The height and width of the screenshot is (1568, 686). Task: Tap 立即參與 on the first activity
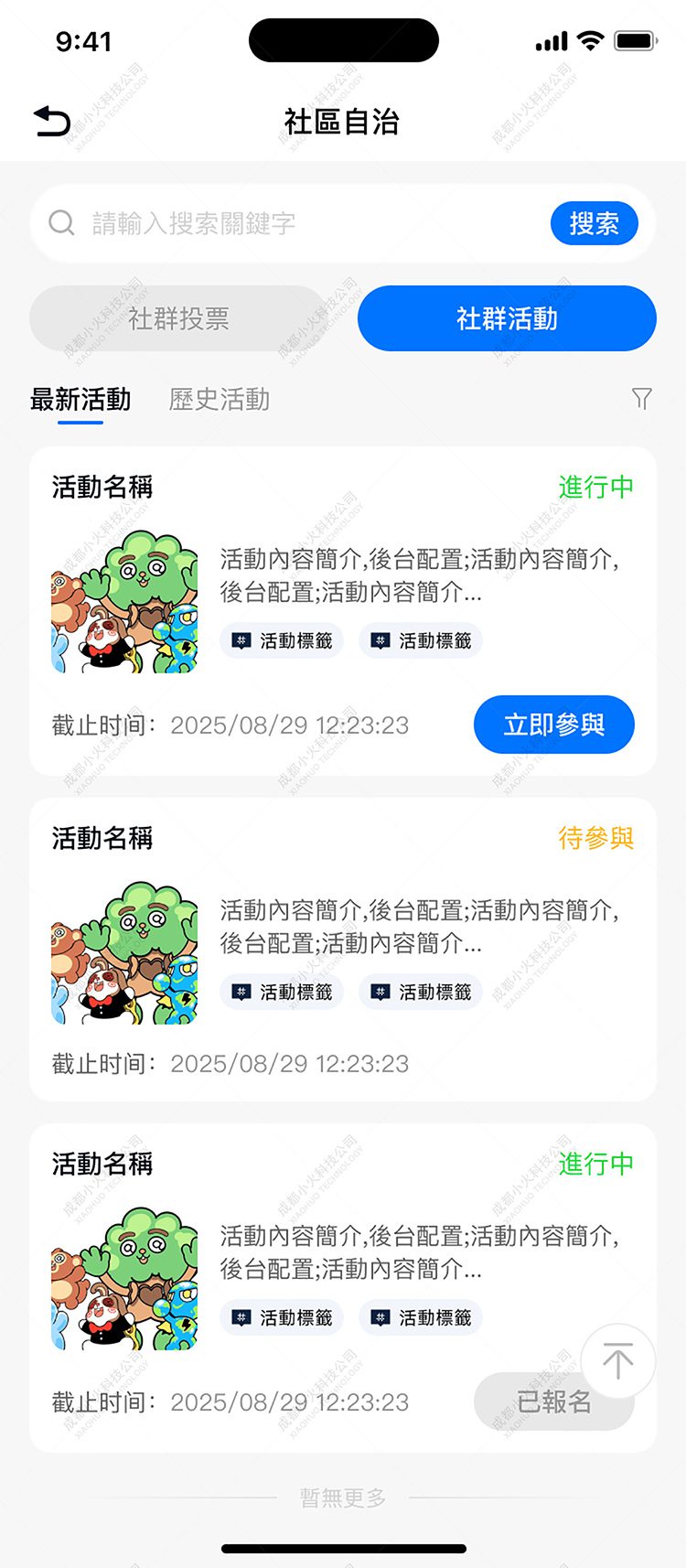[553, 725]
